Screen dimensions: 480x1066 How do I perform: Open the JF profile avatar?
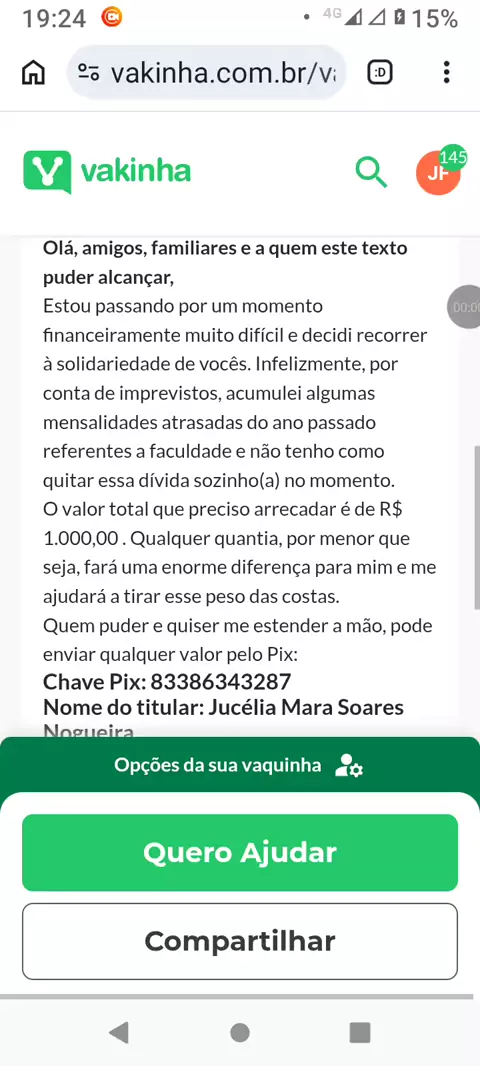click(439, 172)
